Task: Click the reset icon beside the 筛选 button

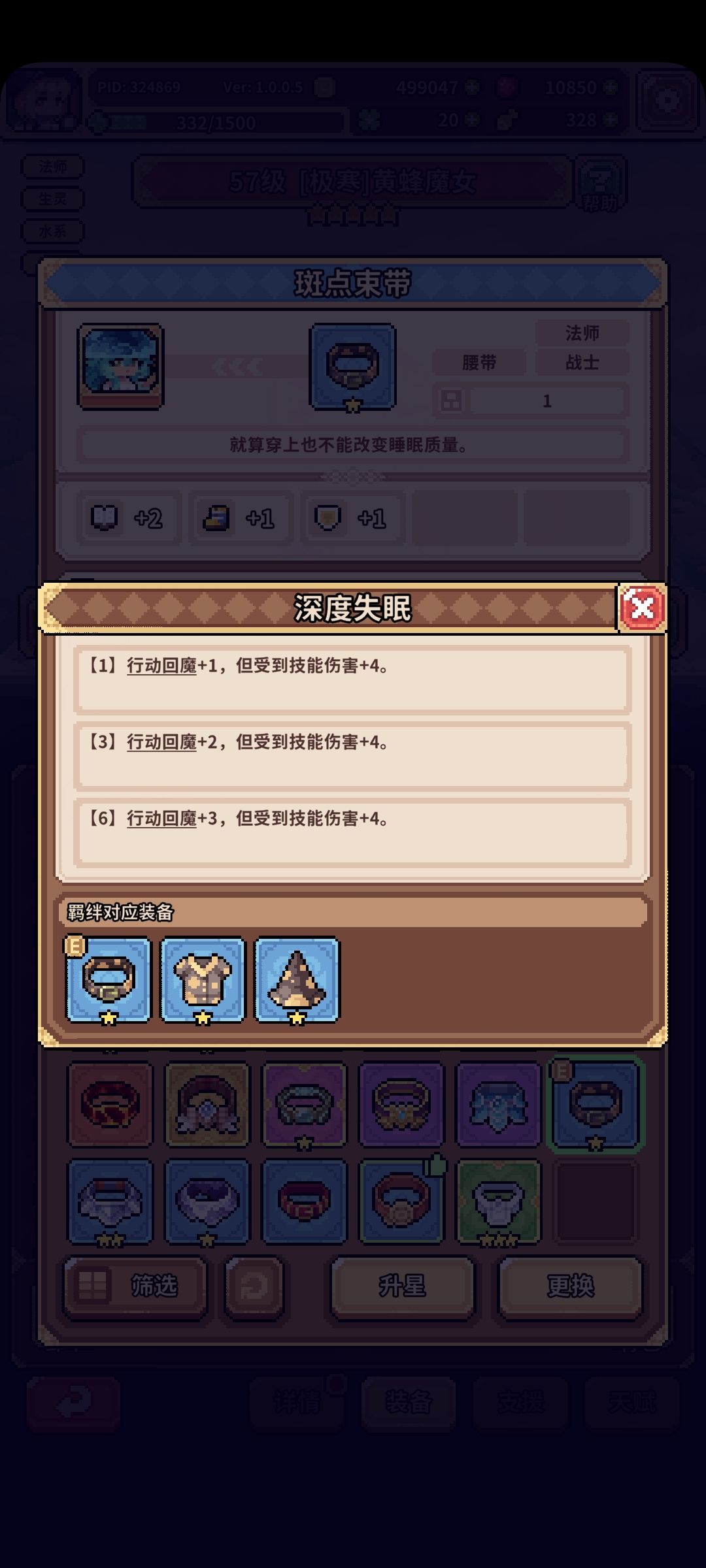Action: [x=254, y=1286]
